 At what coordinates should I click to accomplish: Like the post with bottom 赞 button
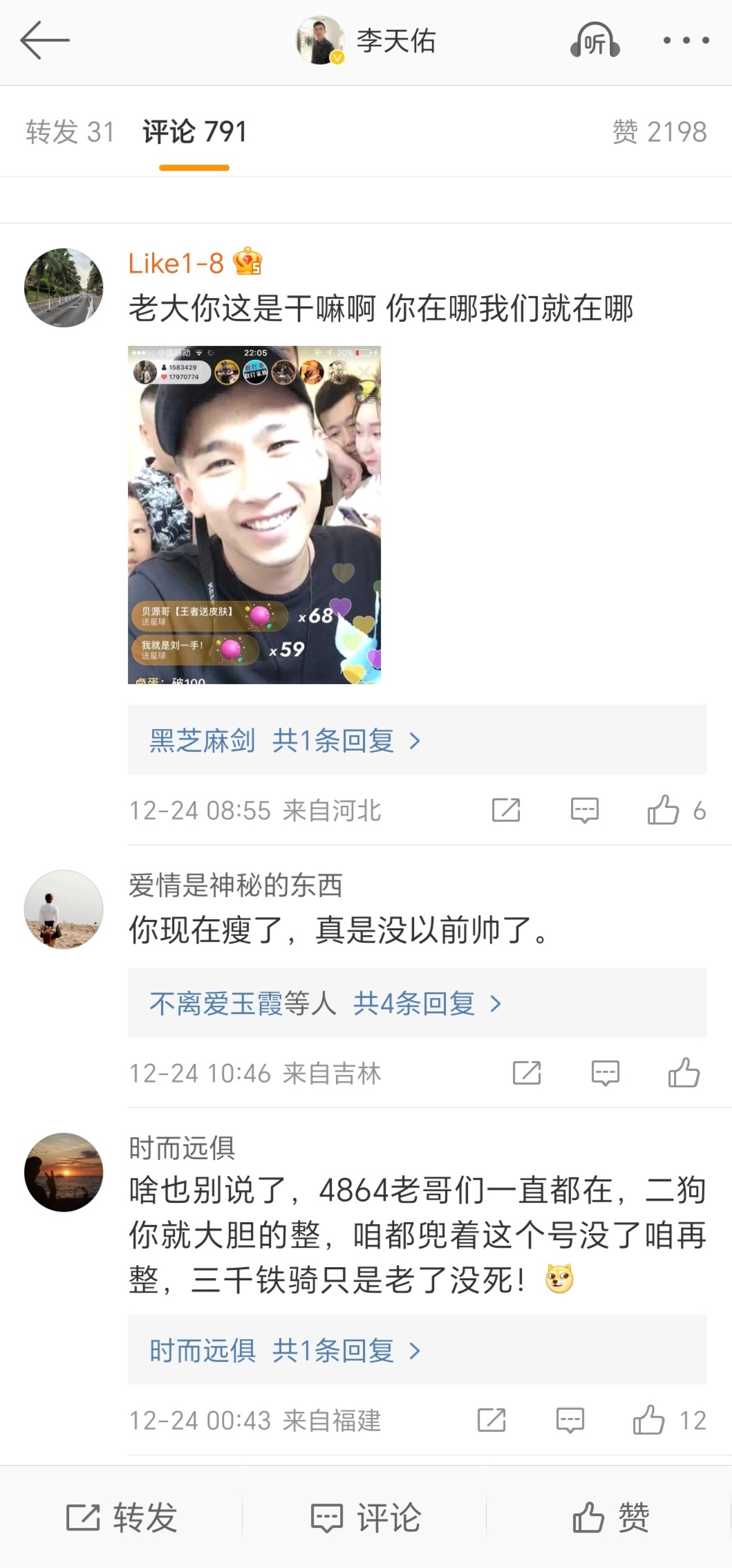tap(611, 1518)
